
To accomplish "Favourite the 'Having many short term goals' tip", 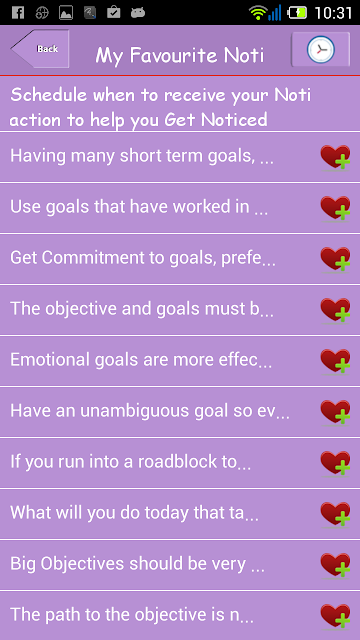I will [335, 157].
